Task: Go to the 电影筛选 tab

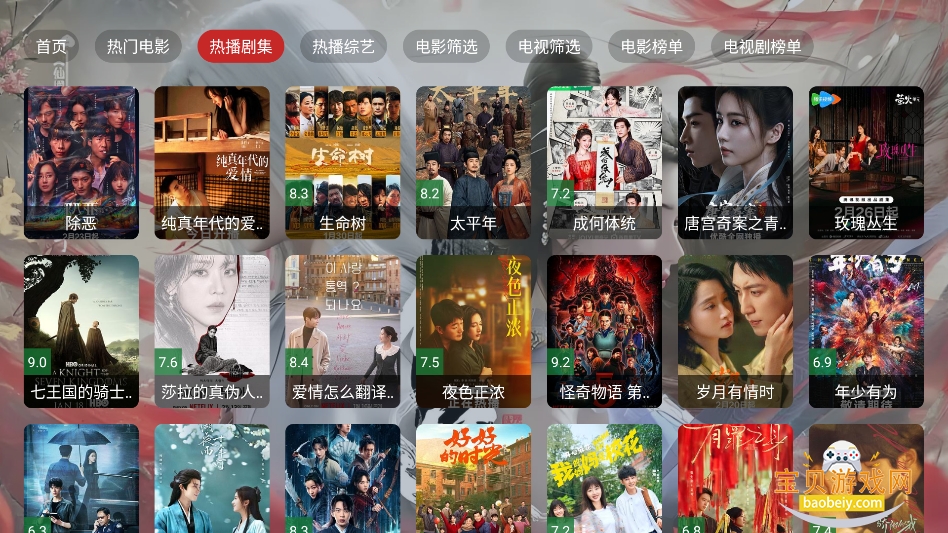Action: [x=447, y=46]
